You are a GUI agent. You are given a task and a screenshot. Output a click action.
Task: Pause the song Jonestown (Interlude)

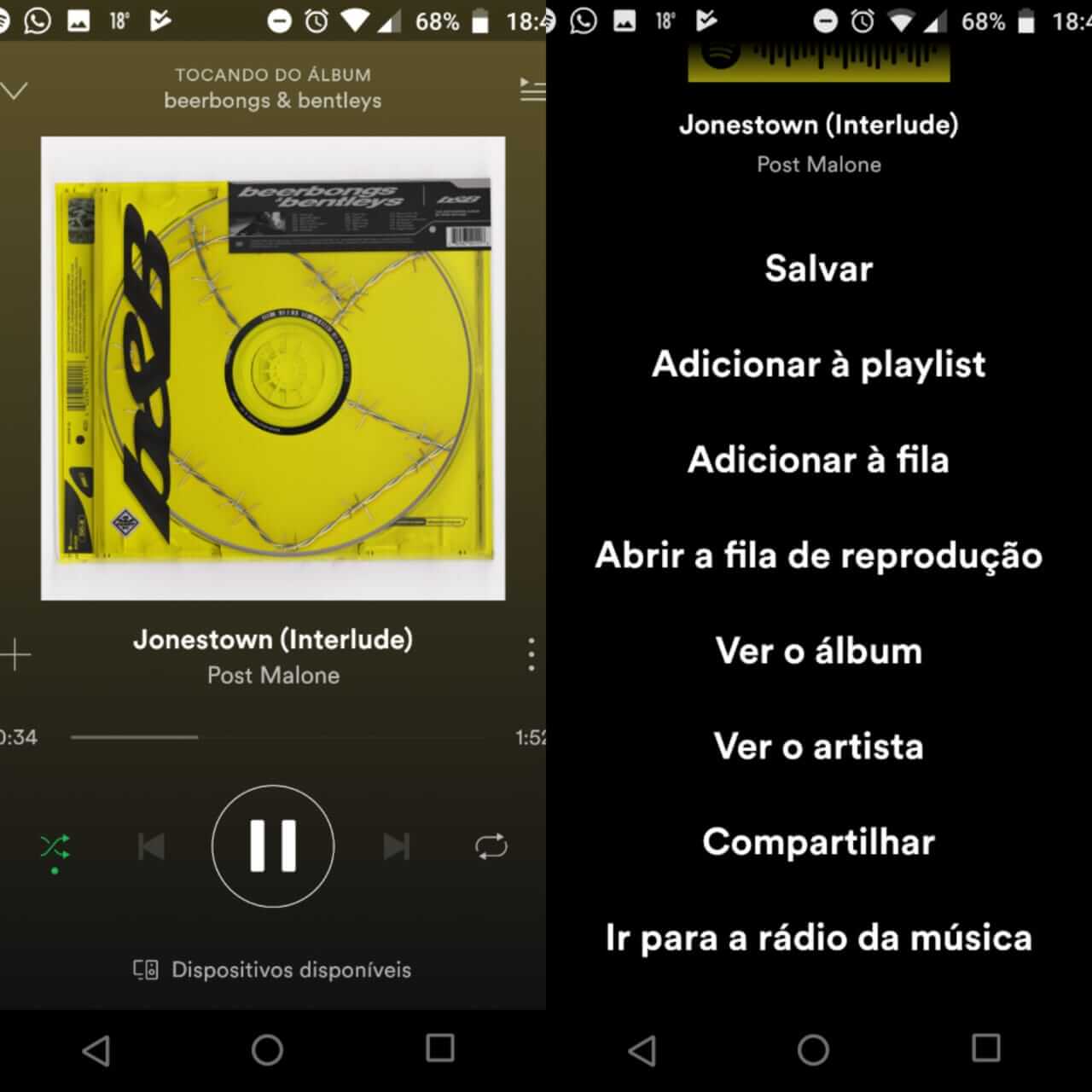coord(273,845)
